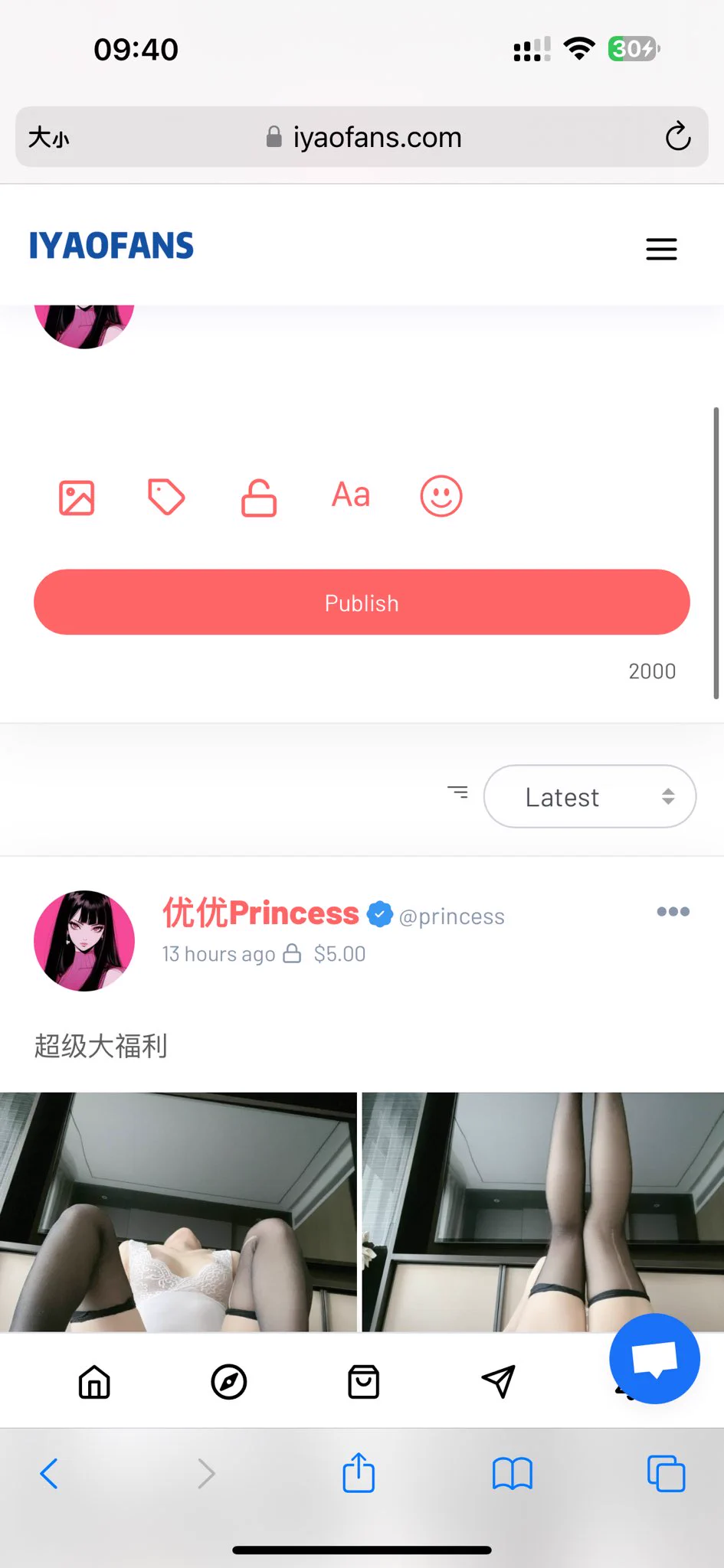The width and height of the screenshot is (724, 1568).
Task: Open the blue chat support bubble
Action: coord(654,1359)
